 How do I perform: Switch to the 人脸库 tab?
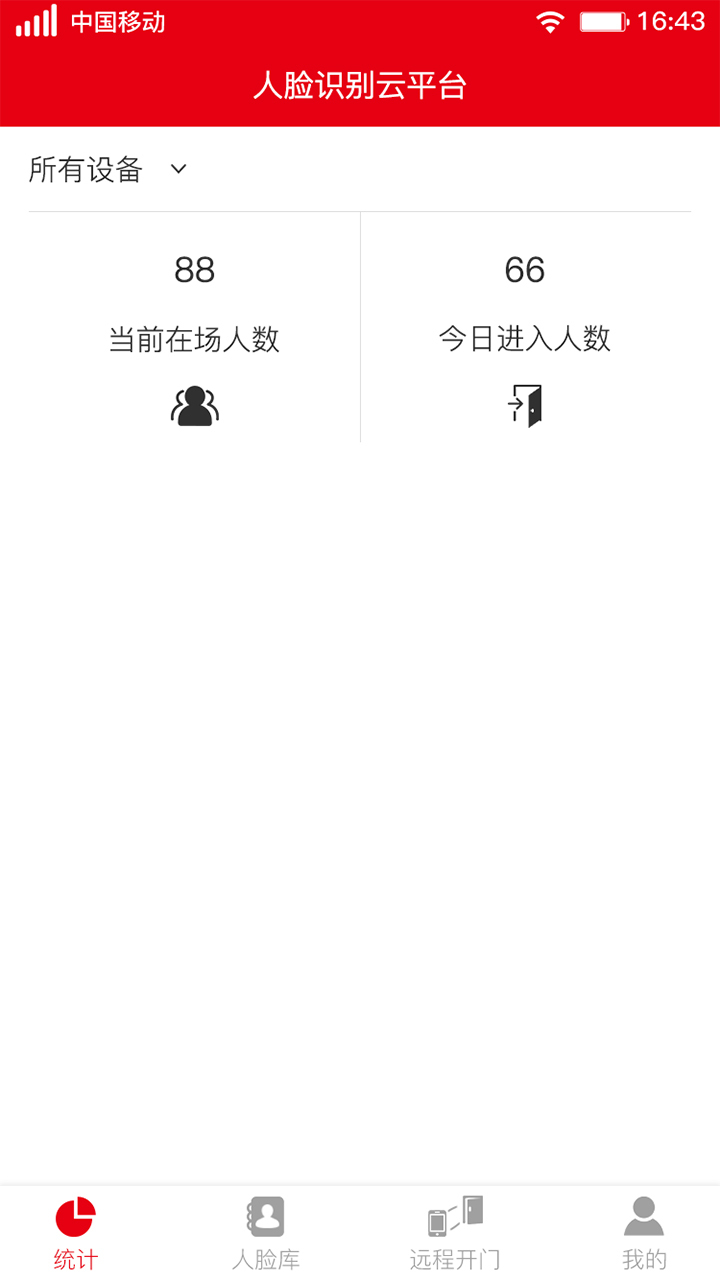(265, 1260)
